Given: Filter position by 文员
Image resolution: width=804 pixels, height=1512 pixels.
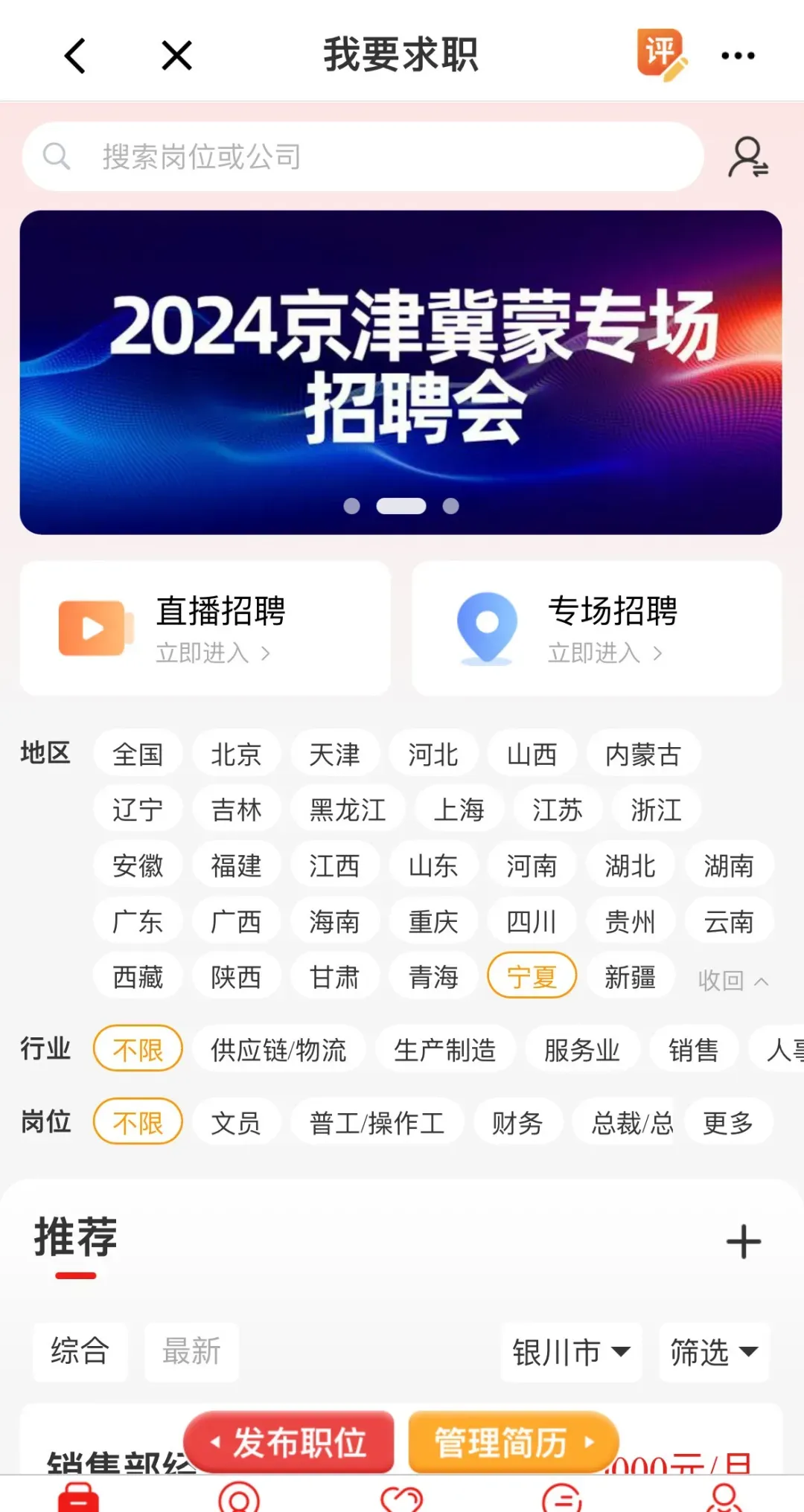Looking at the screenshot, I should click(236, 1122).
